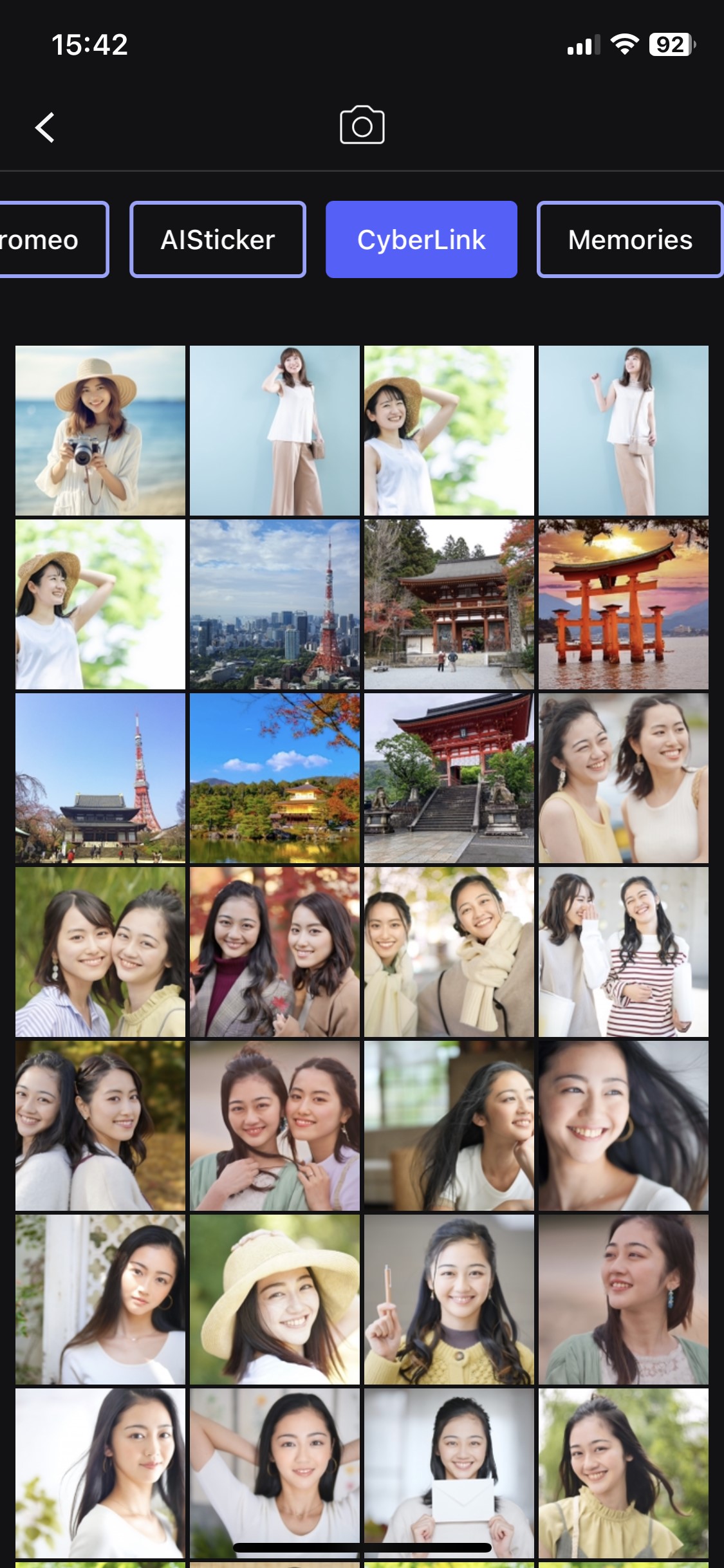Viewport: 724px width, 1568px height.
Task: Open photo of two women in cream scarves
Action: tap(449, 952)
